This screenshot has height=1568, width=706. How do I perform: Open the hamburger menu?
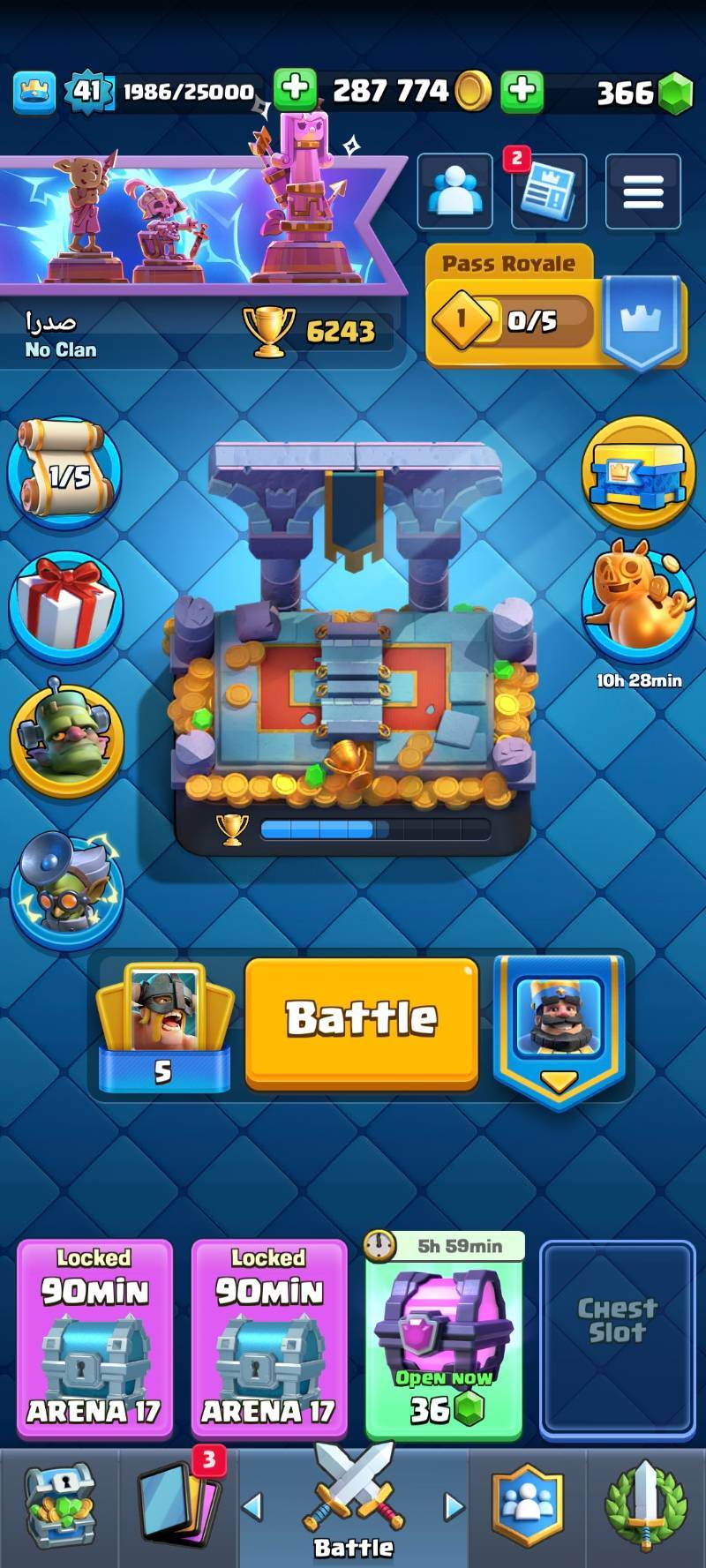point(642,191)
